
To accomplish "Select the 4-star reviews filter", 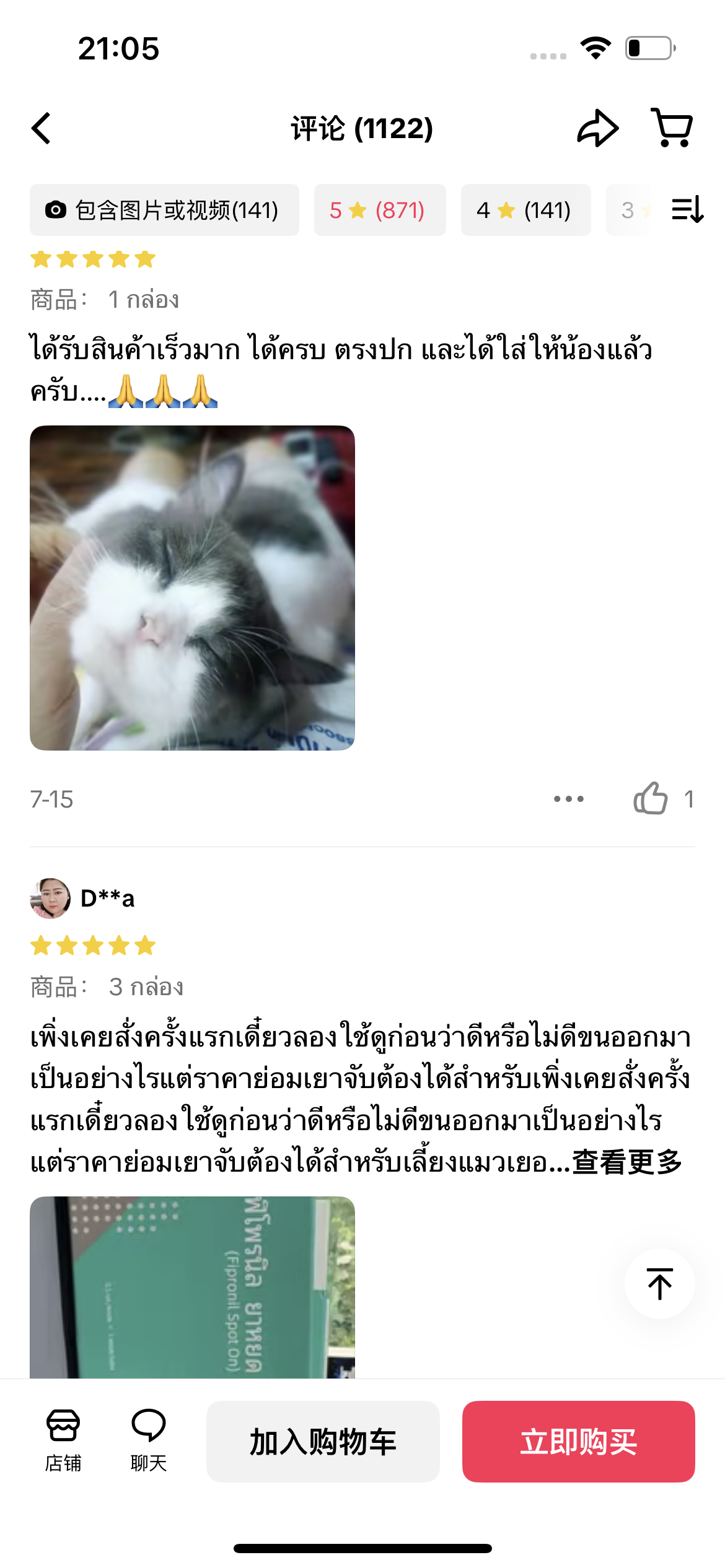I will pos(525,210).
